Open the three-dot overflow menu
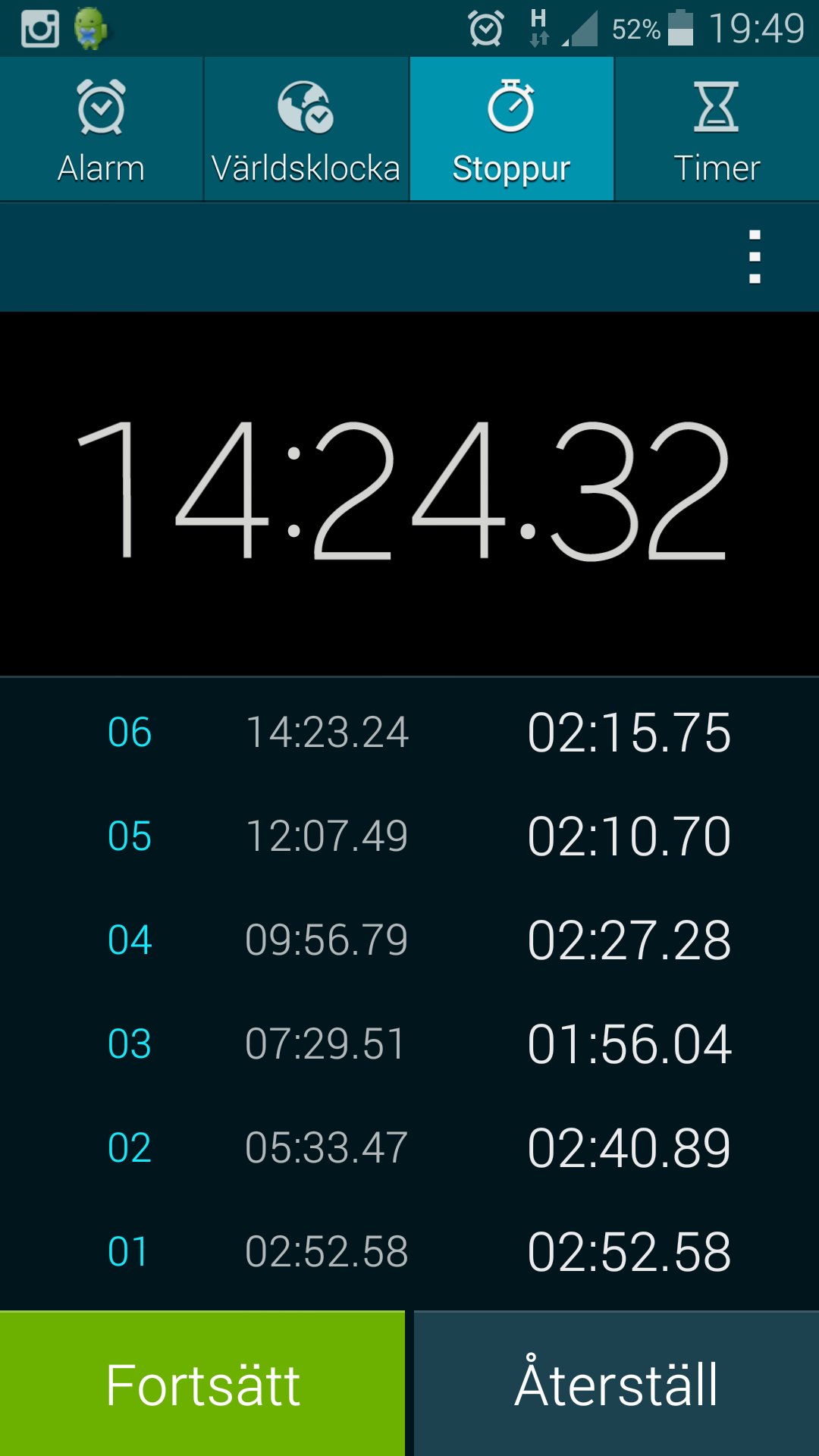The width and height of the screenshot is (819, 1456). [x=755, y=257]
